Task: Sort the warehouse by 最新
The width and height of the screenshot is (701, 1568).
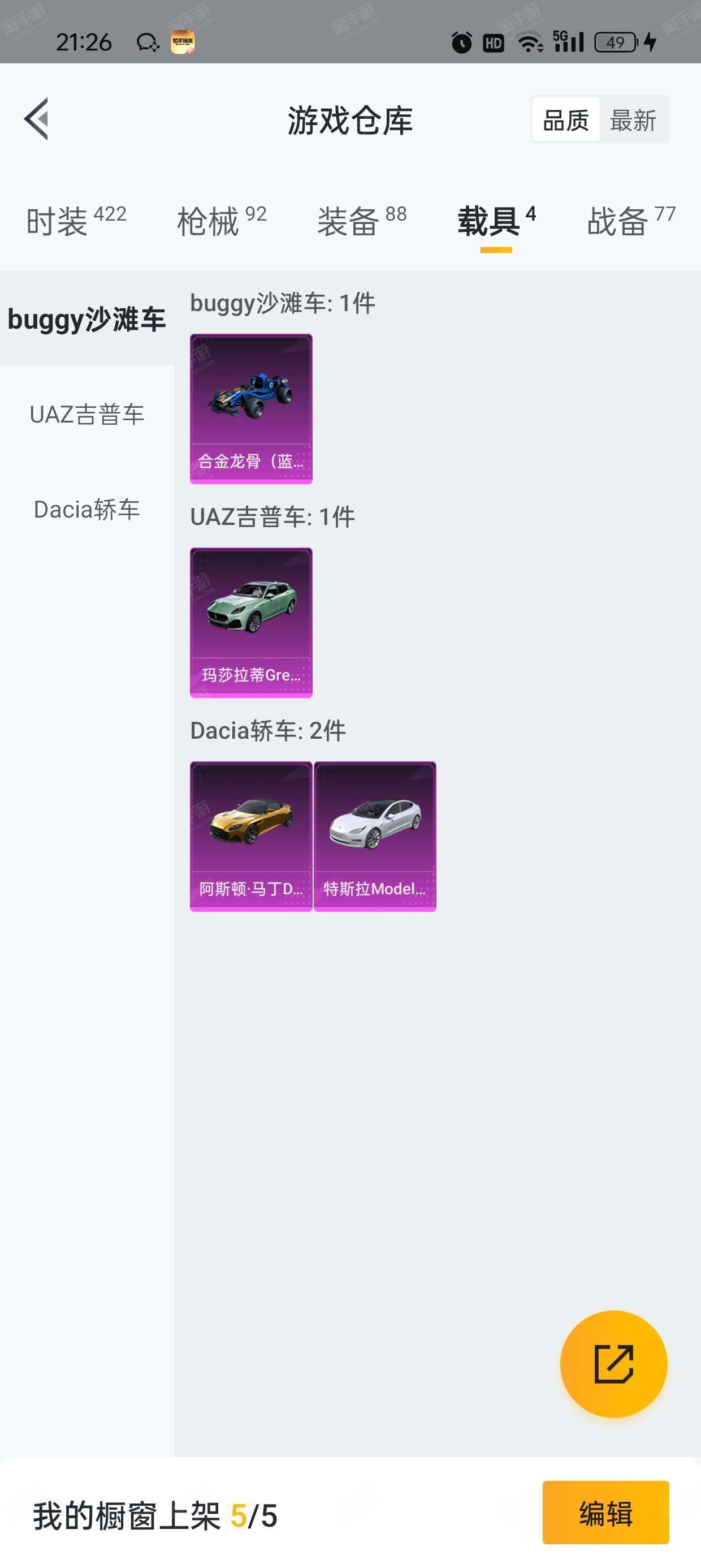Action: pyautogui.click(x=633, y=120)
